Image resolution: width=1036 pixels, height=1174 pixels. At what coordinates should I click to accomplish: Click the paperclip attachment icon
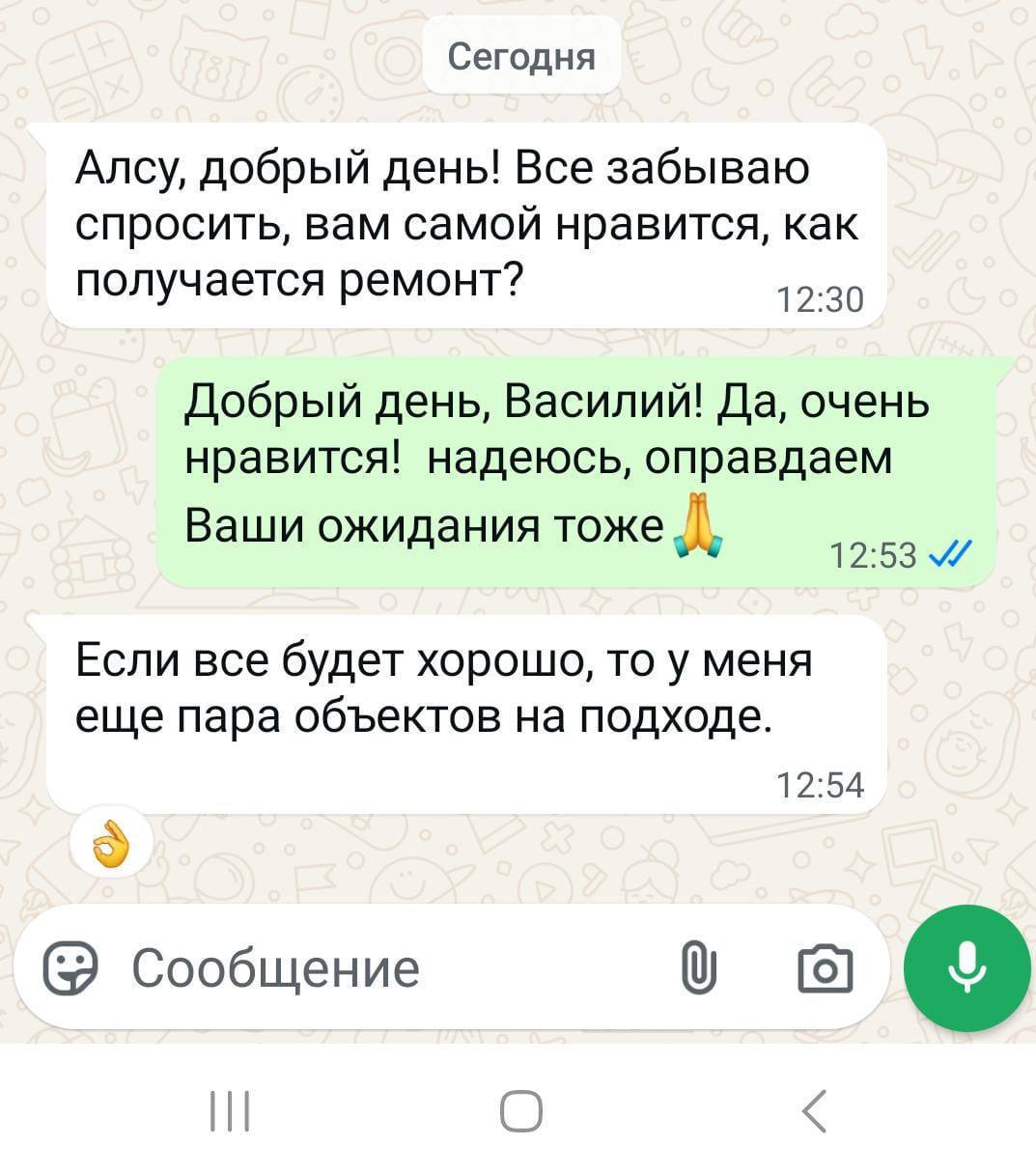[699, 968]
